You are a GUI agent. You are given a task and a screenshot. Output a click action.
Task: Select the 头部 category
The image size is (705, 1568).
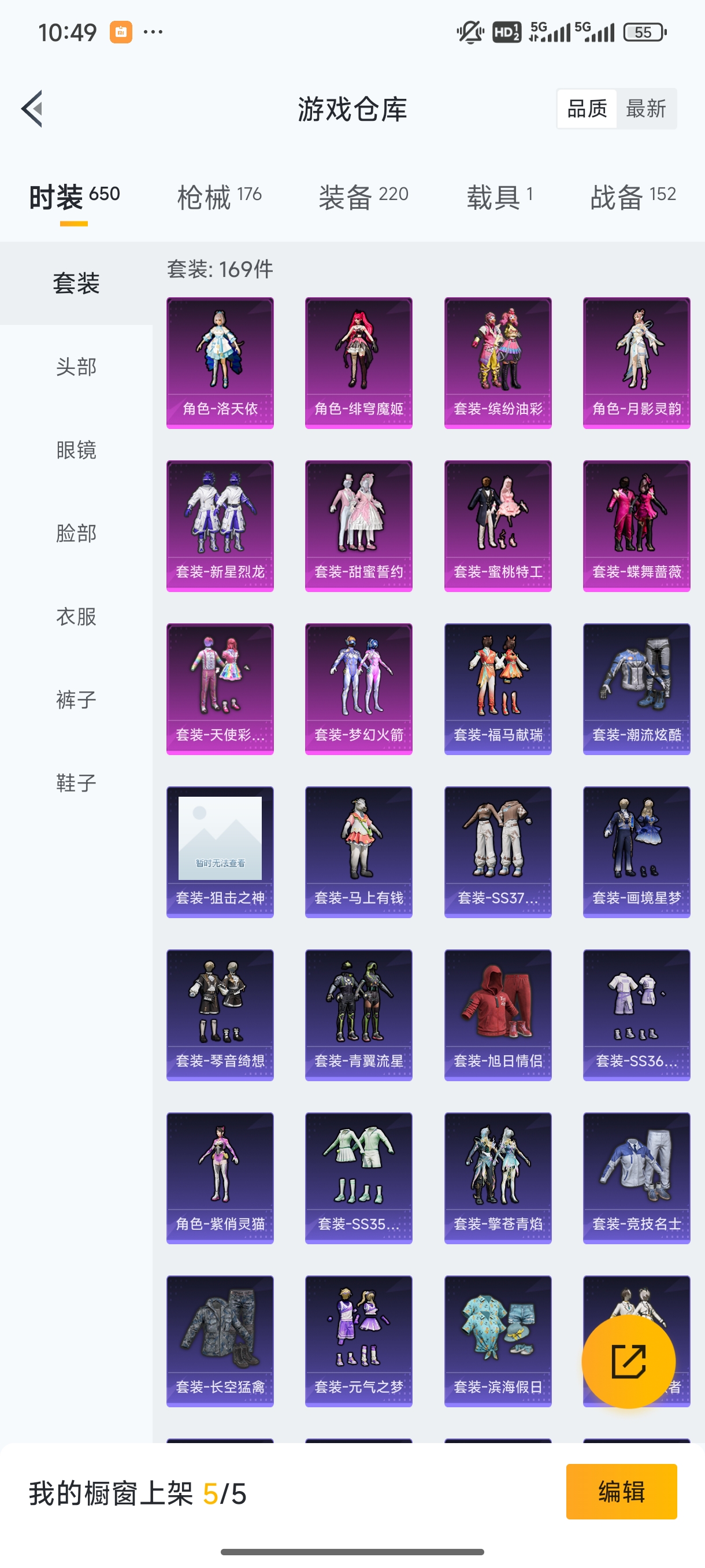[76, 367]
